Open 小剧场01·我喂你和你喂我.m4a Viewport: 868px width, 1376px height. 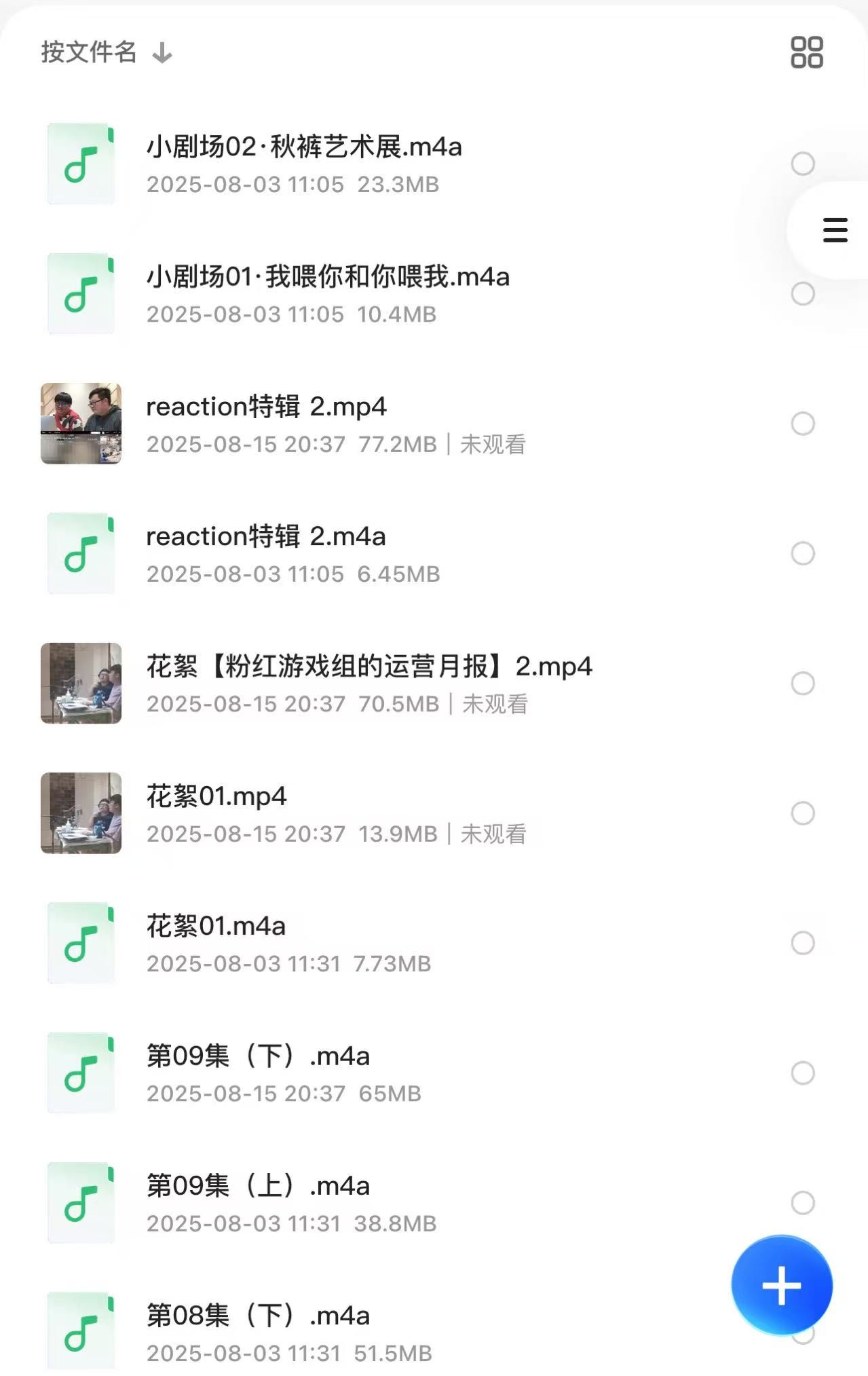pyautogui.click(x=328, y=278)
